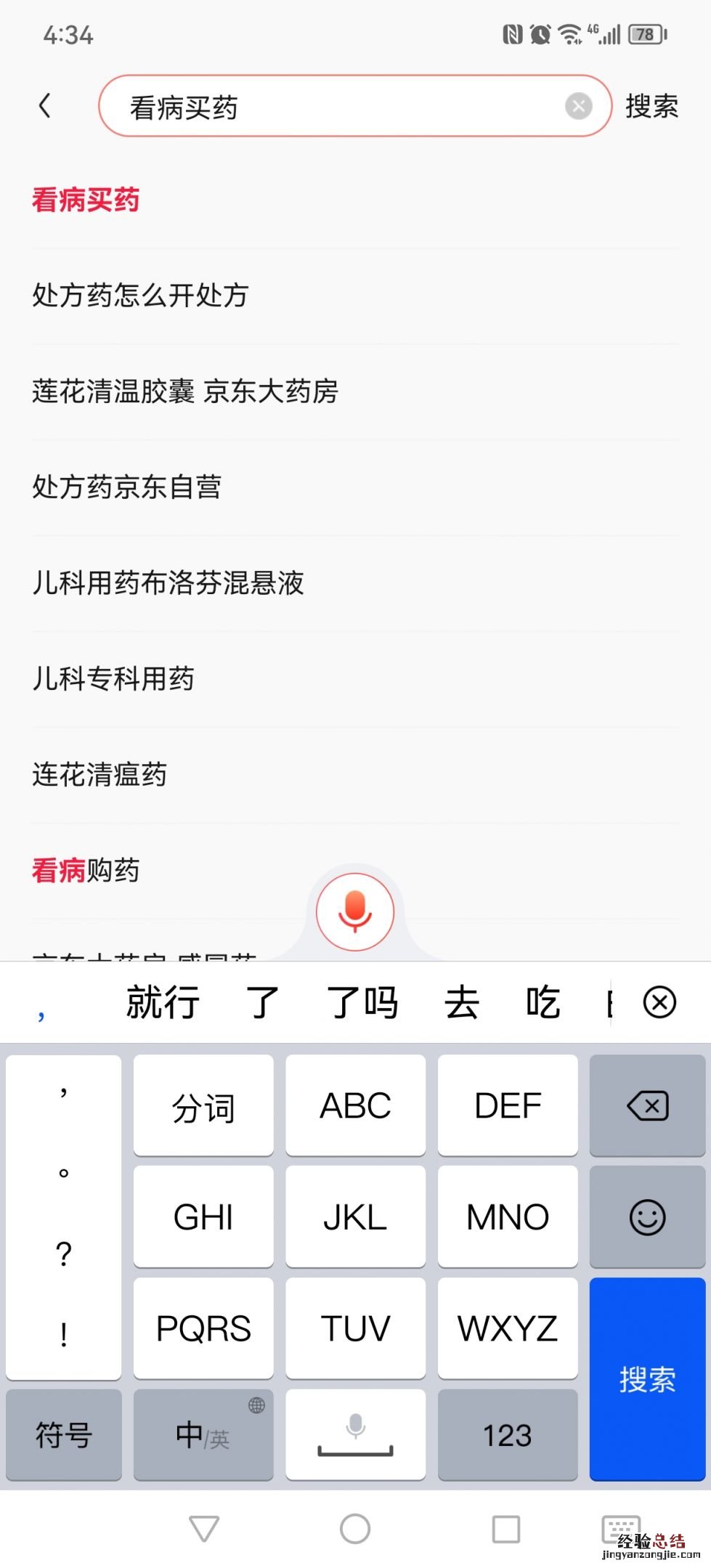The height and width of the screenshot is (1568, 711).
Task: Insert candidate word 了吗
Action: (362, 1003)
